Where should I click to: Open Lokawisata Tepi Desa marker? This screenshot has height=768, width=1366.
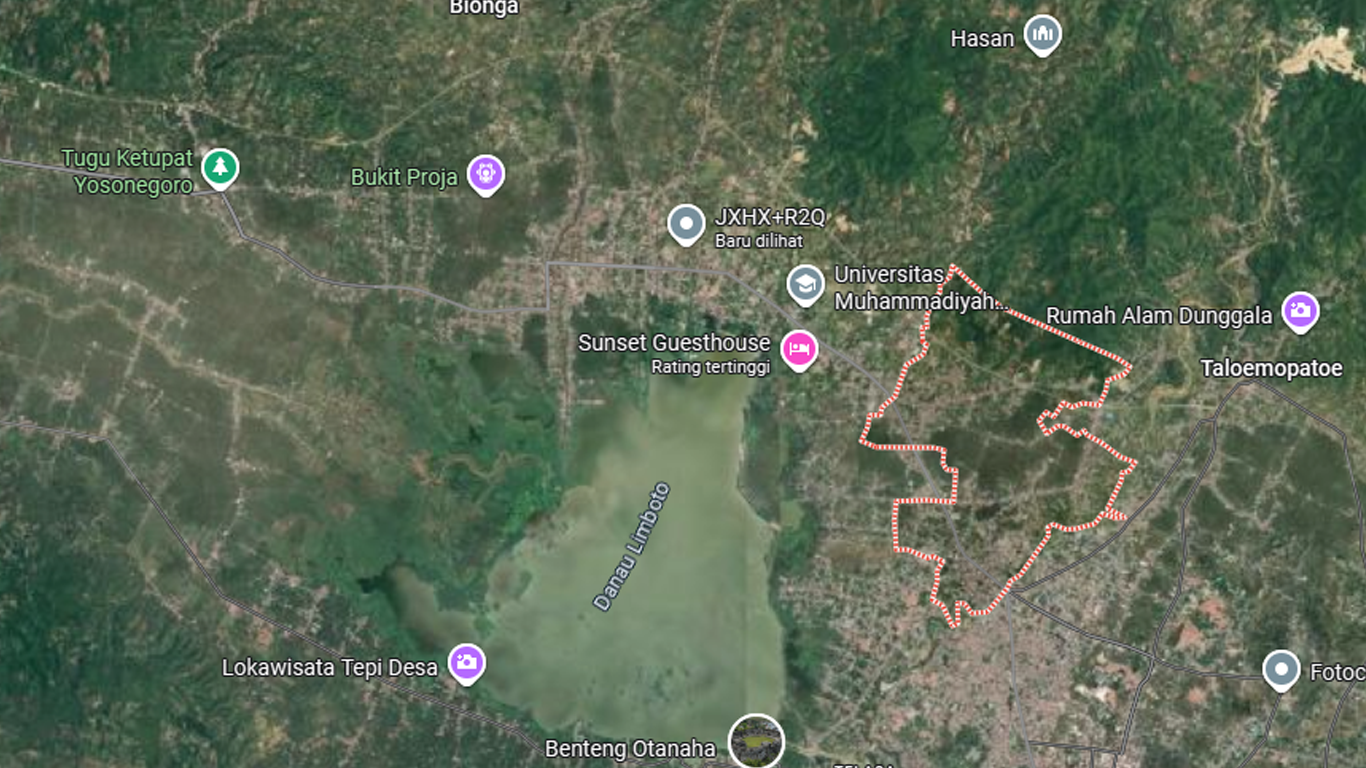click(466, 662)
